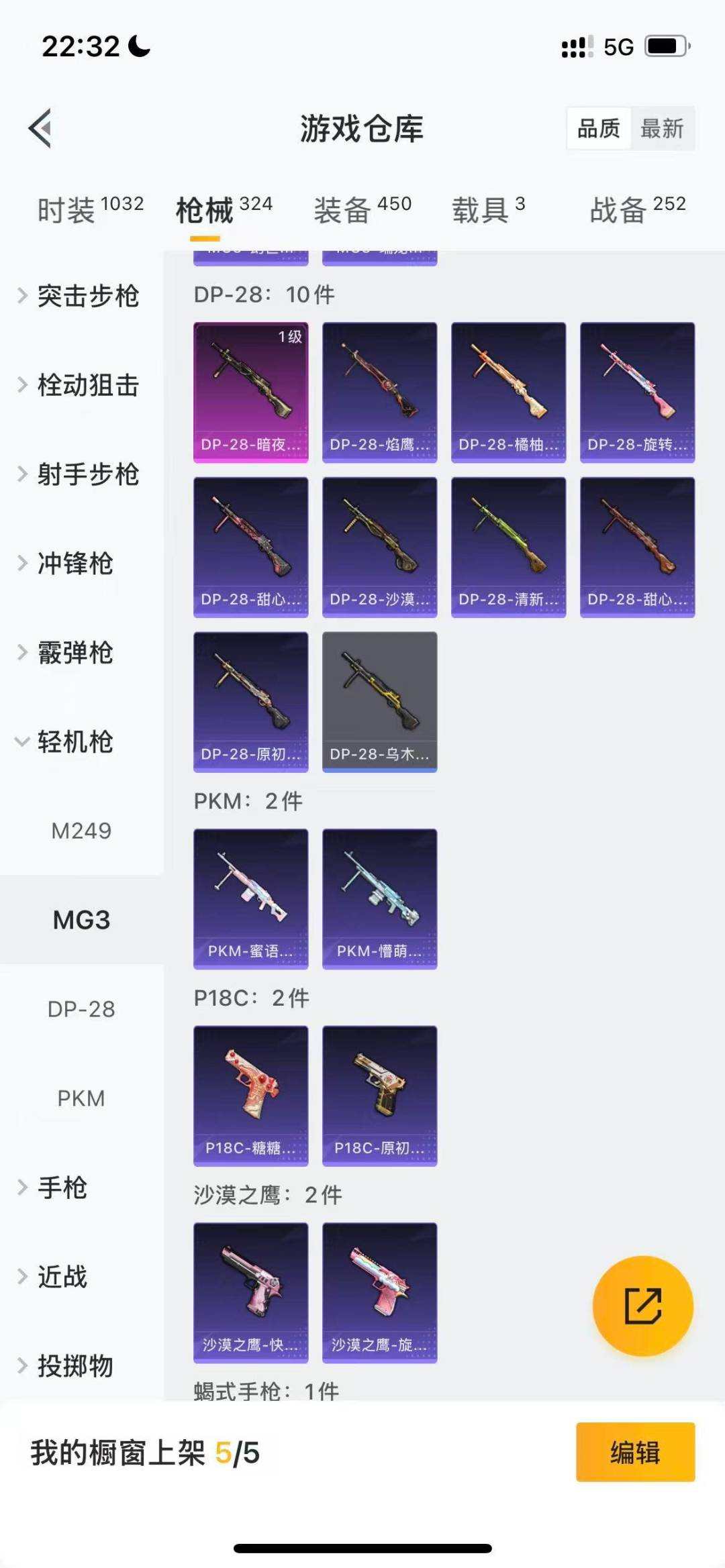The height and width of the screenshot is (1568, 725).
Task: Open the PKM-懒萌 weapon skin
Action: (x=379, y=898)
